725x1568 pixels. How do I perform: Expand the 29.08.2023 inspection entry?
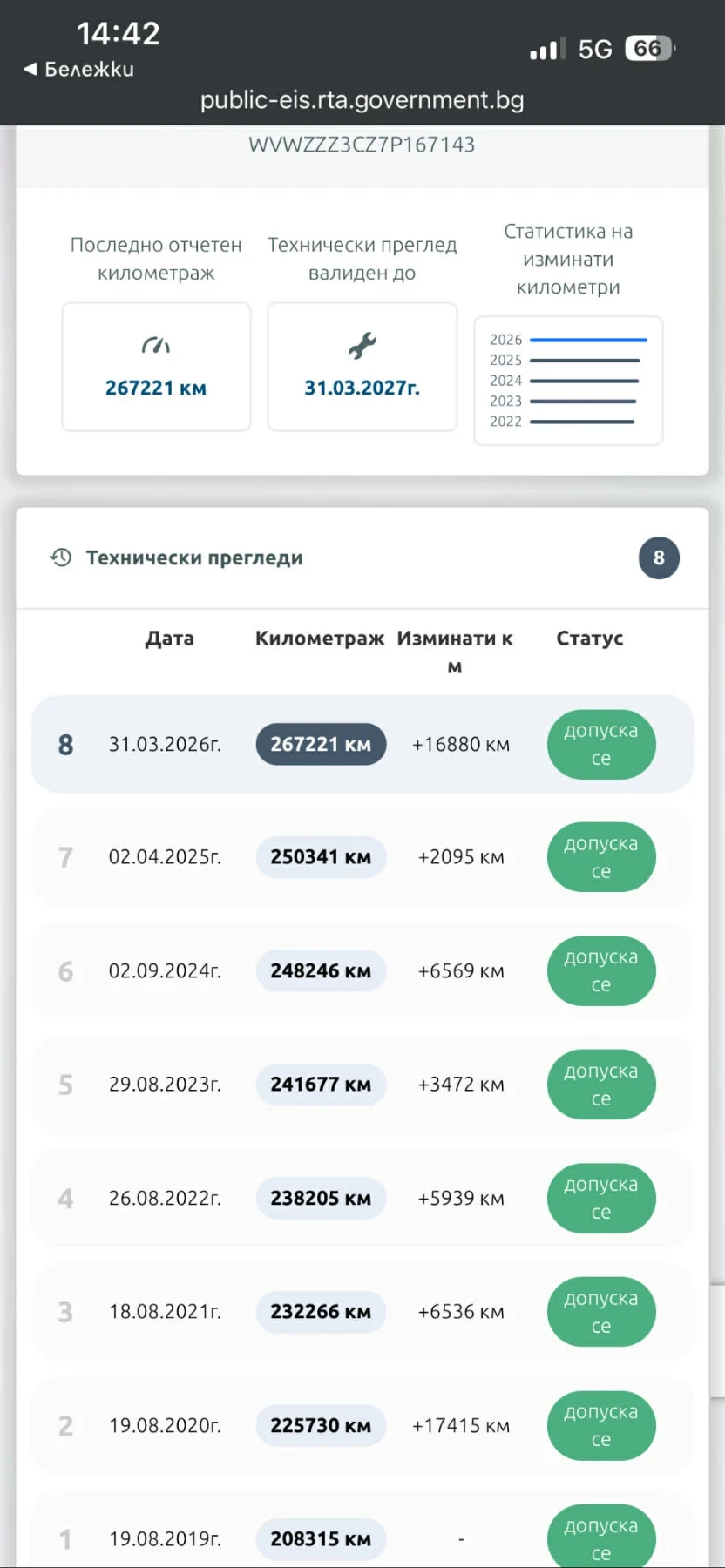(362, 1085)
